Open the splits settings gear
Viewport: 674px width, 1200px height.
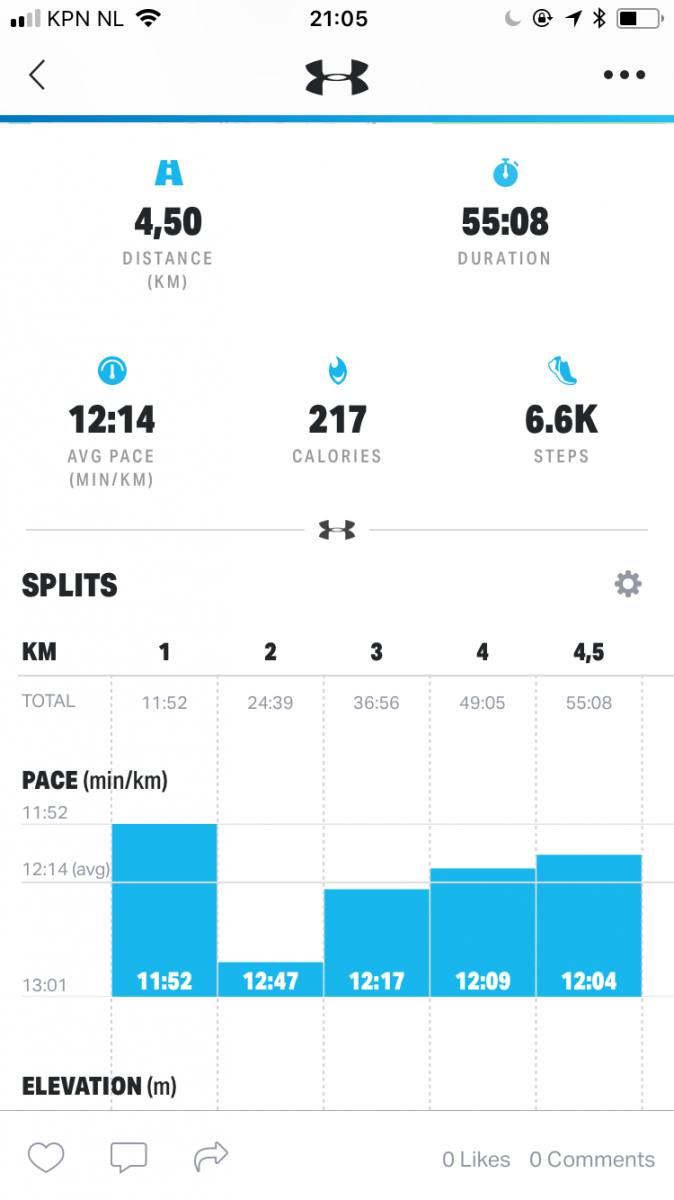tap(627, 584)
